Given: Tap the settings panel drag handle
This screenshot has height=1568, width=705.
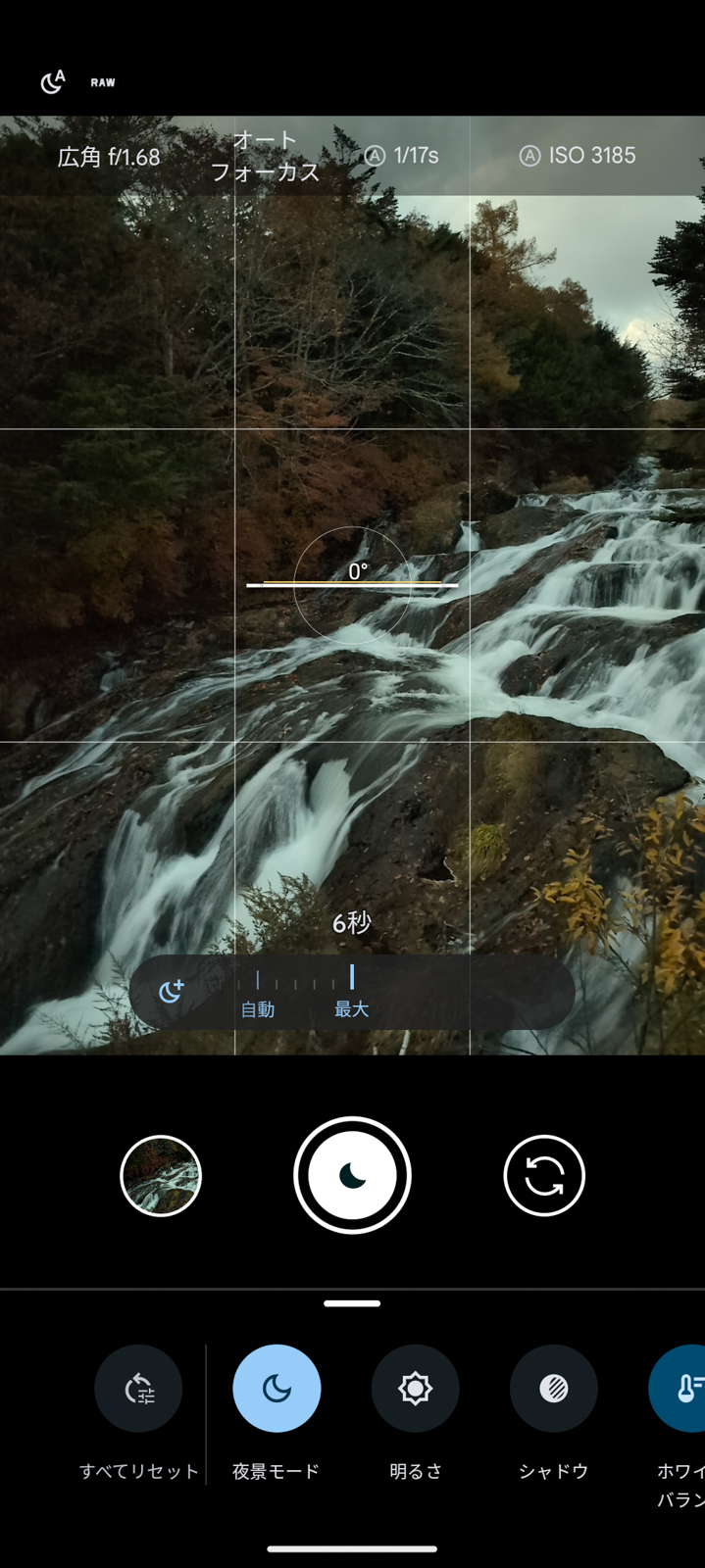Looking at the screenshot, I should (x=352, y=1303).
